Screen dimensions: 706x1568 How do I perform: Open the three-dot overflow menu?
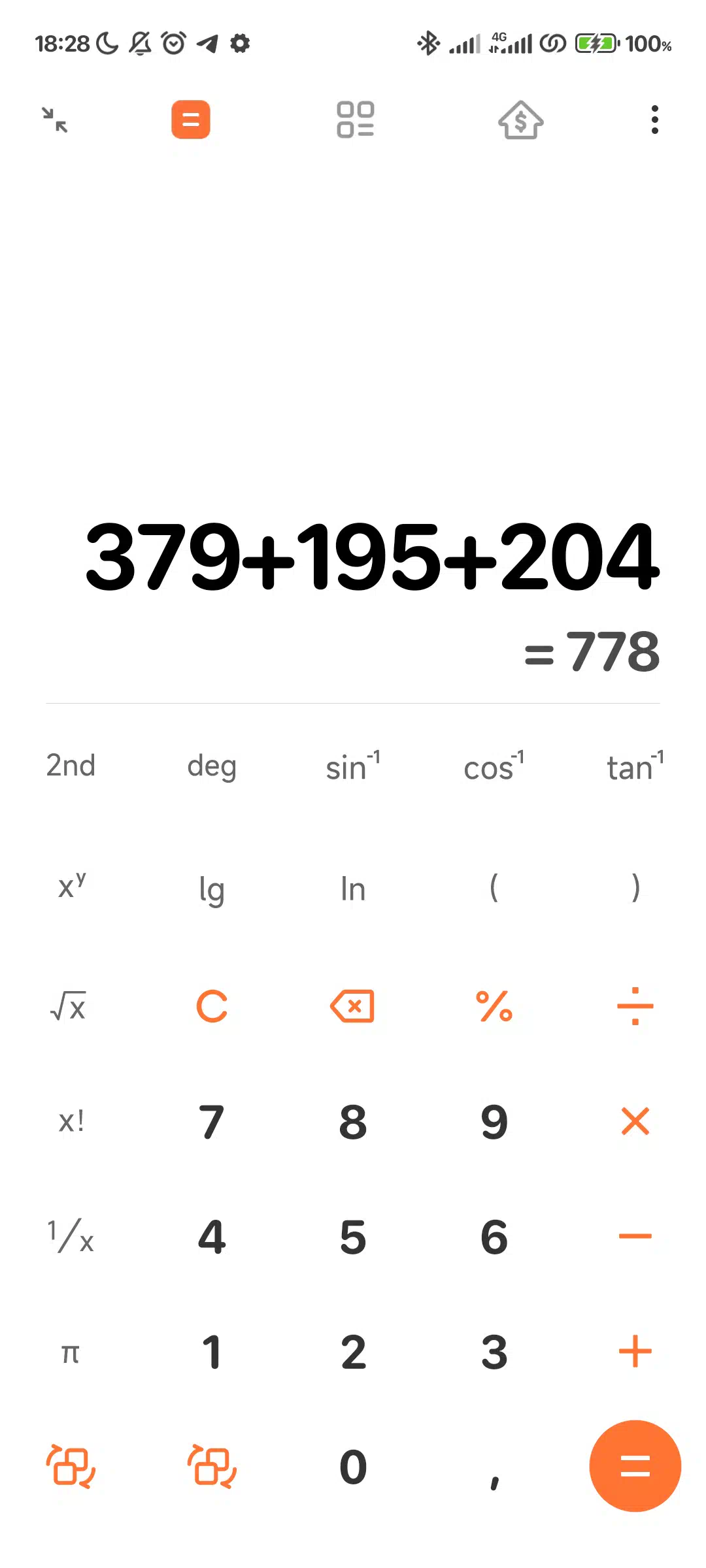[654, 120]
